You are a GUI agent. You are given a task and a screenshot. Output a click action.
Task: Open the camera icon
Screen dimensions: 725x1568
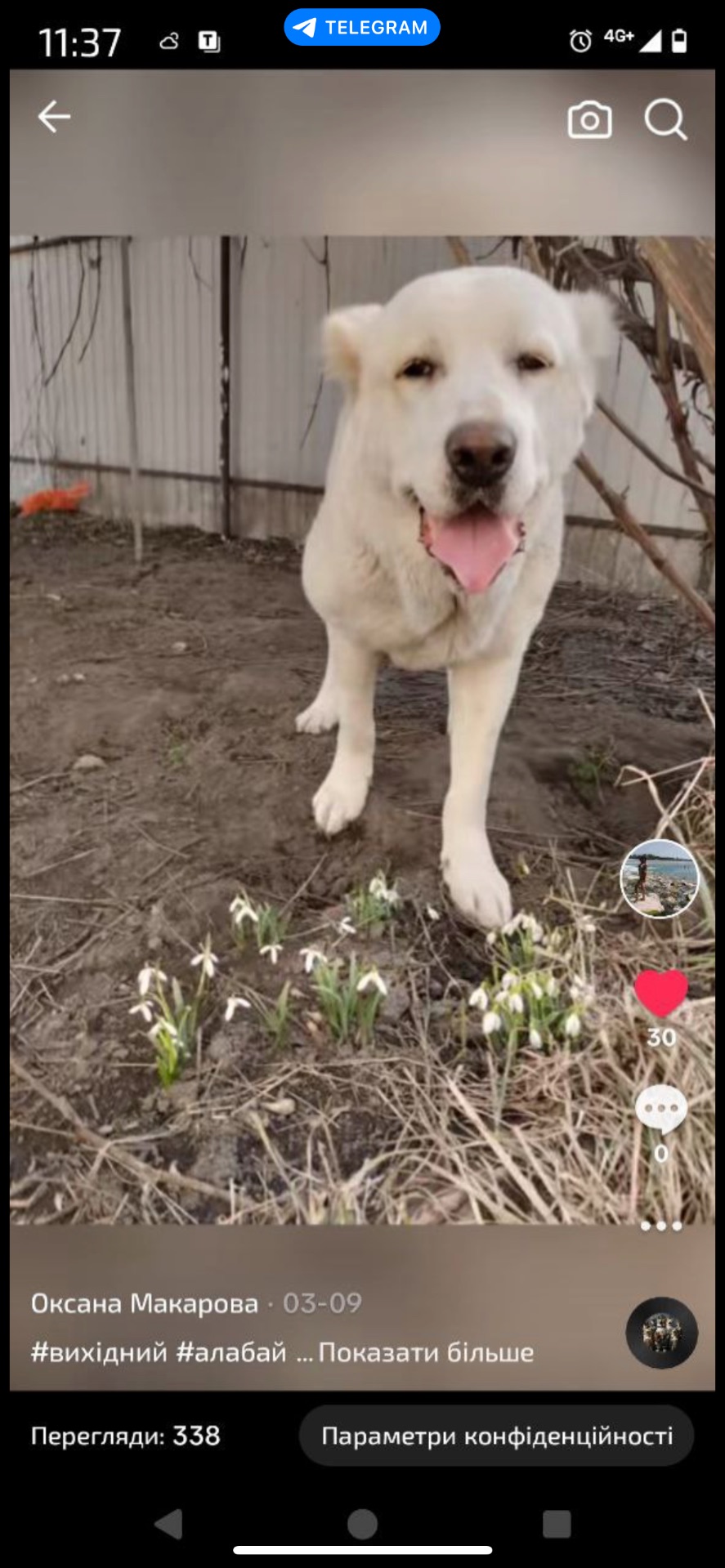[x=589, y=120]
